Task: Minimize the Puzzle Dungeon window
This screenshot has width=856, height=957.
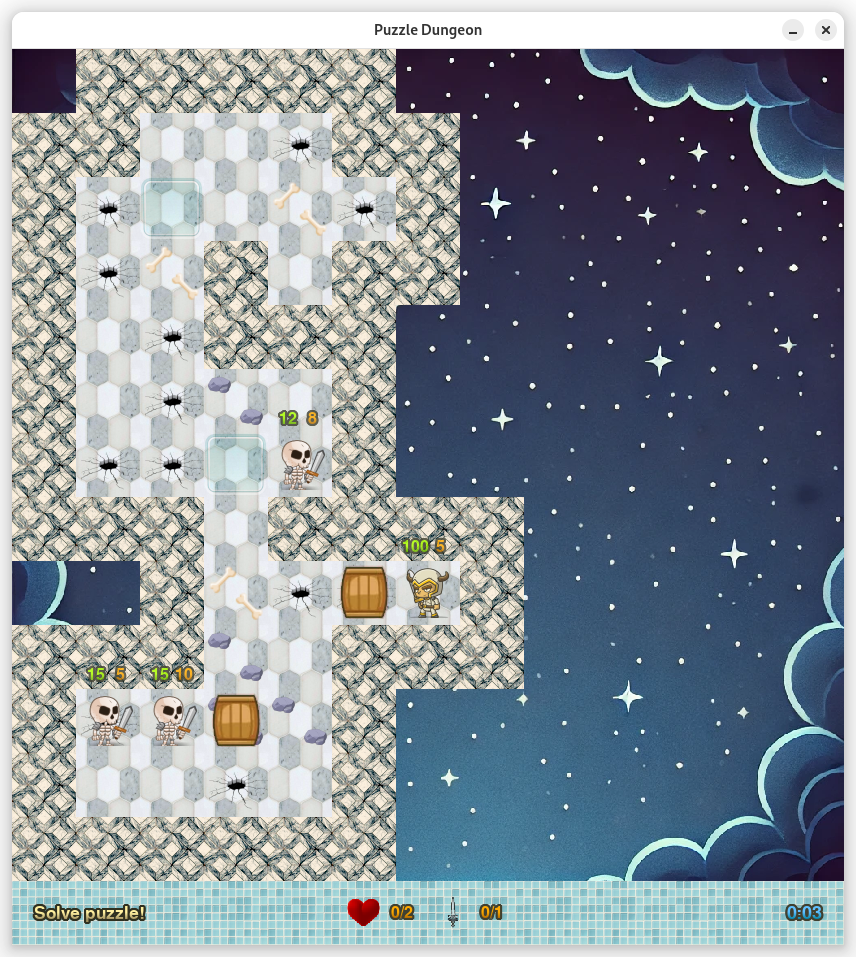Action: point(793,30)
